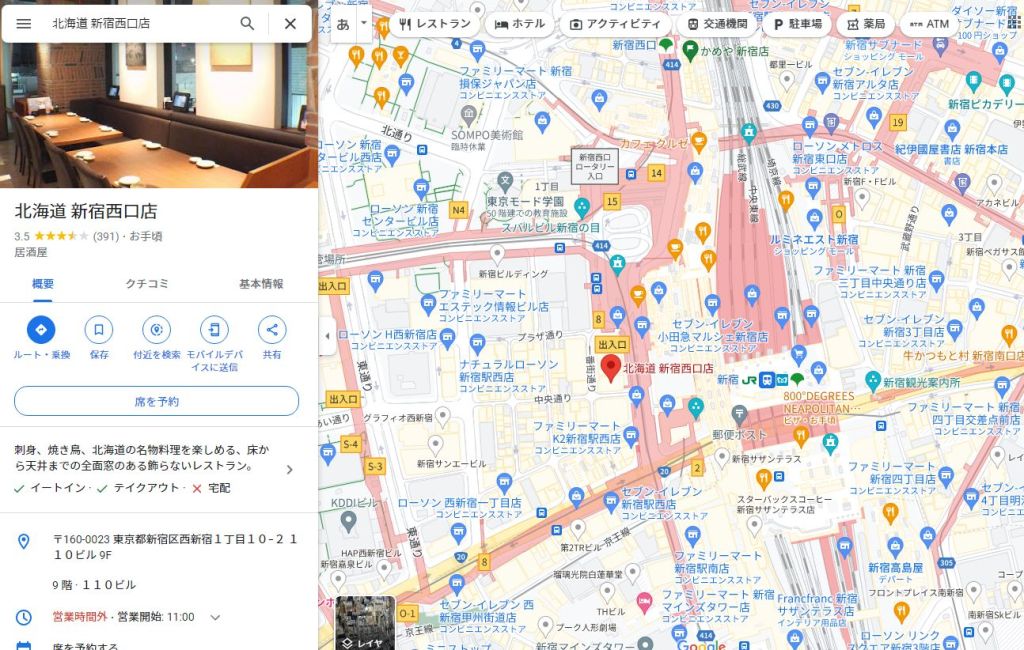Filter map by 駐車場 chip
The image size is (1024, 650).
(x=797, y=24)
